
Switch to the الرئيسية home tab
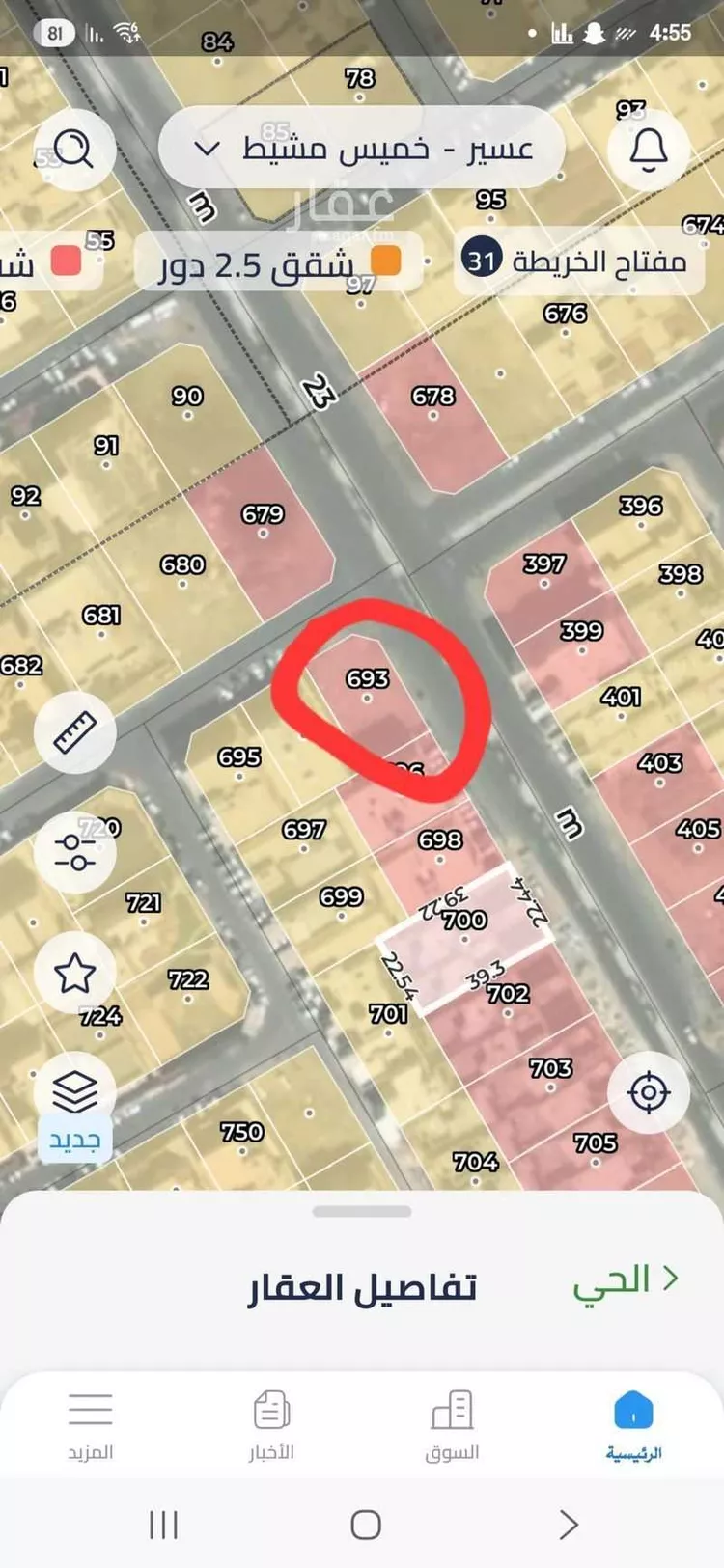(633, 1425)
